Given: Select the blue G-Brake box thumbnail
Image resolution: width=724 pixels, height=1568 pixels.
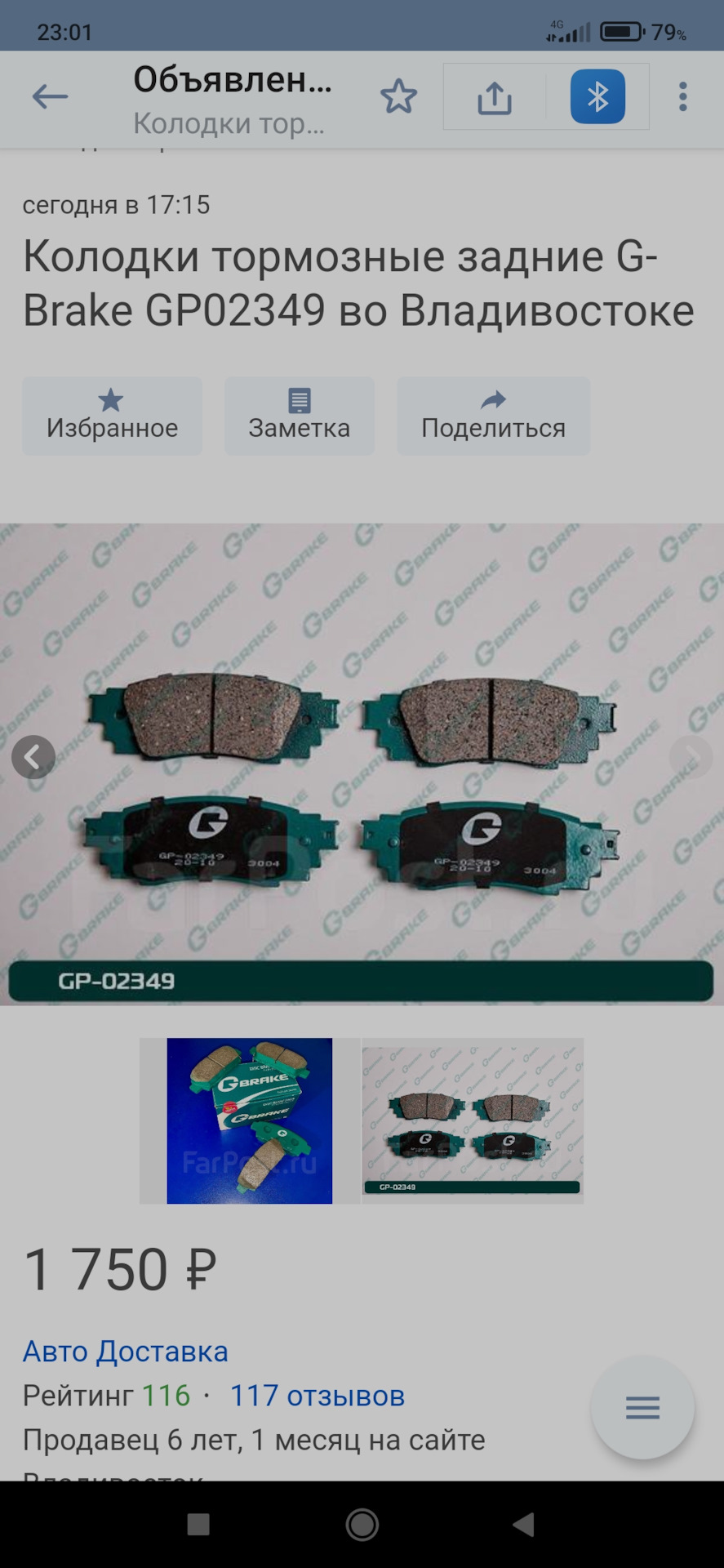Looking at the screenshot, I should (x=249, y=1120).
